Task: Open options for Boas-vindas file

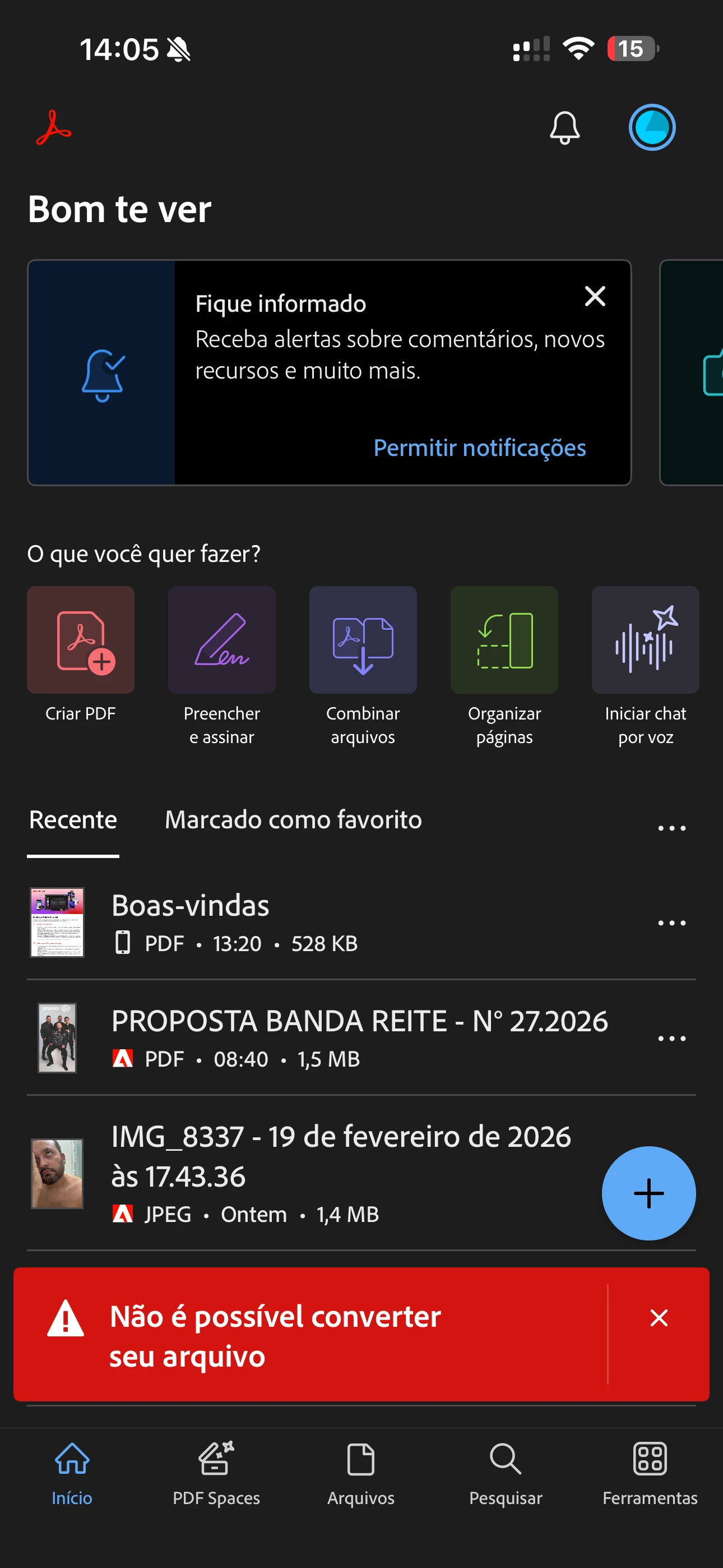Action: tap(671, 923)
